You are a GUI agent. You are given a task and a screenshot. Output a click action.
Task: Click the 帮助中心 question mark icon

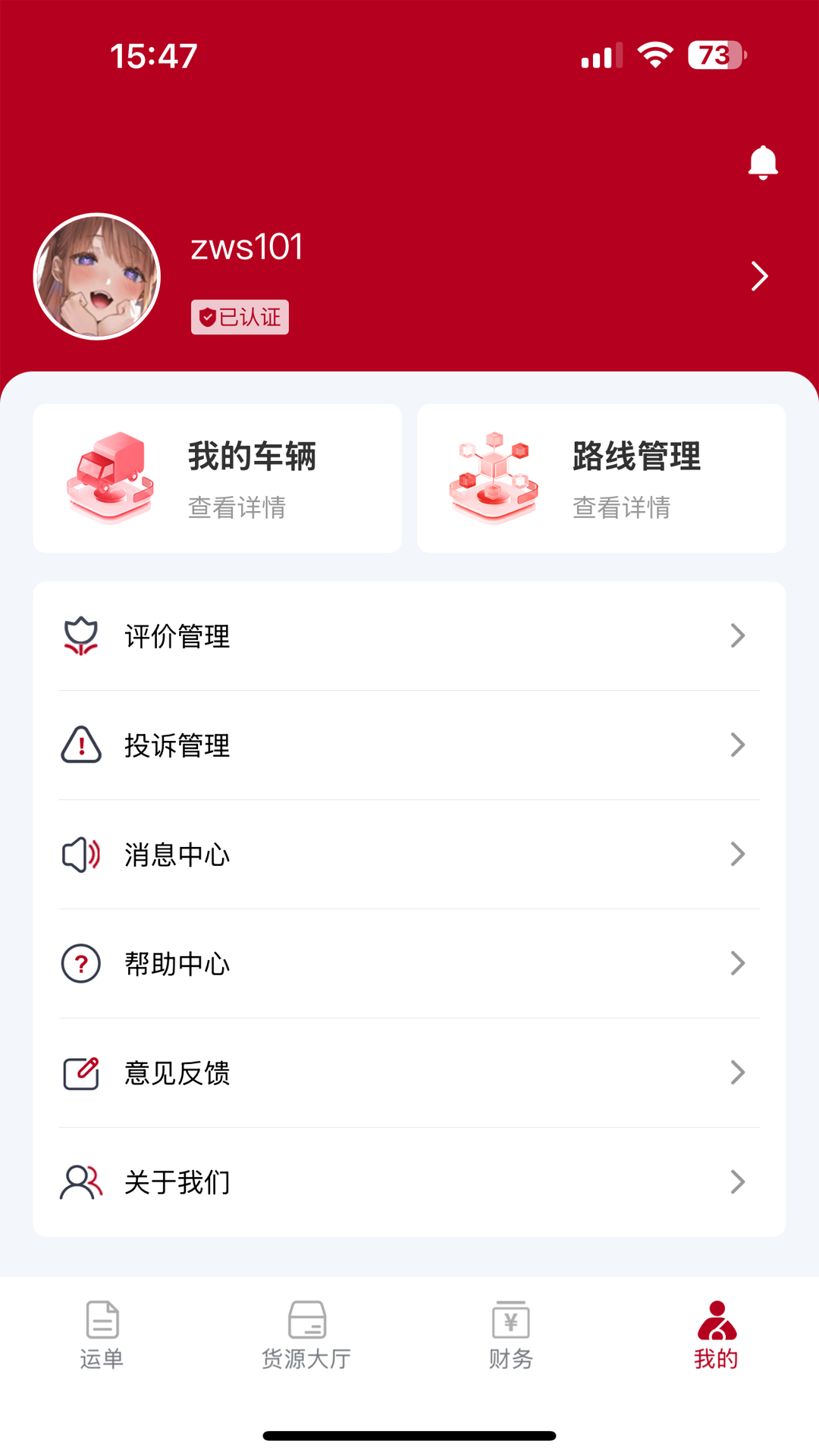[x=80, y=964]
